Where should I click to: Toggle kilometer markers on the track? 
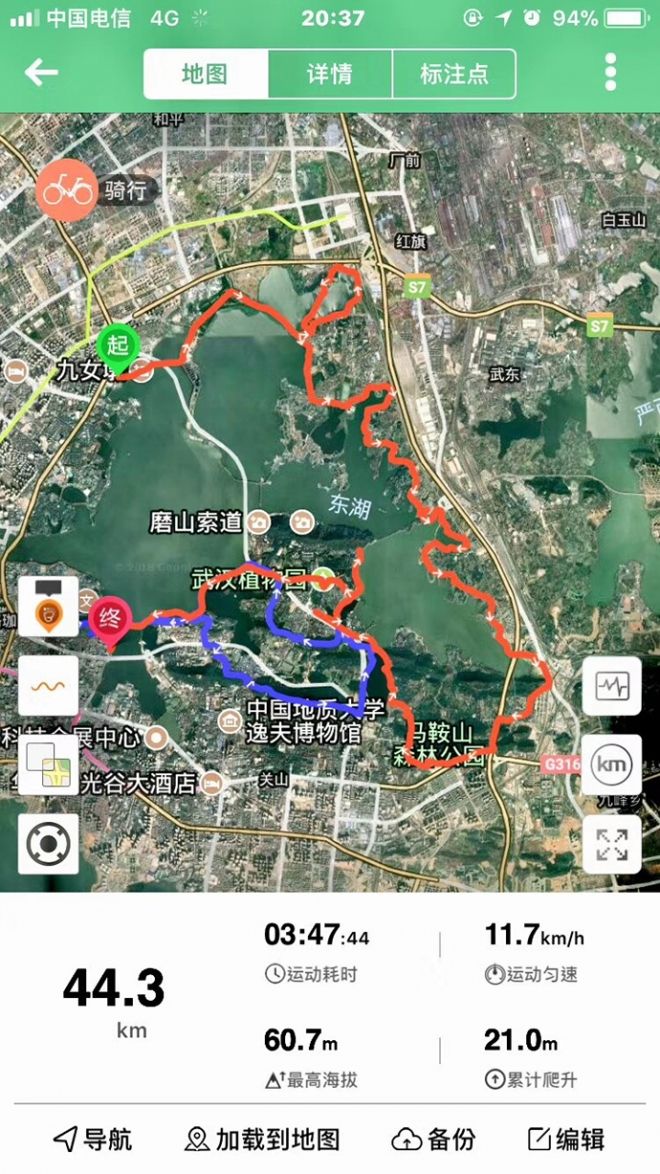[x=611, y=765]
